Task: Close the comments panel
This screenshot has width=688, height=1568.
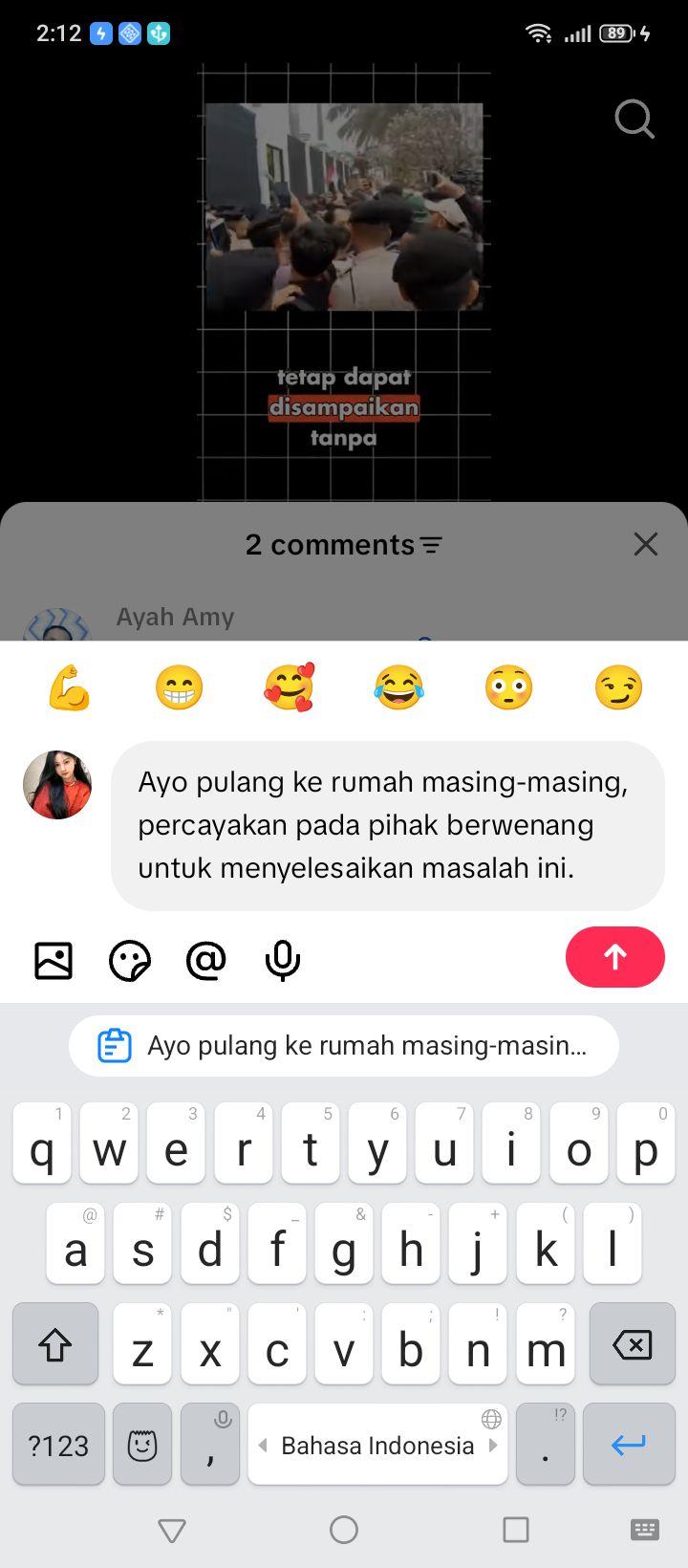Action: point(646,544)
